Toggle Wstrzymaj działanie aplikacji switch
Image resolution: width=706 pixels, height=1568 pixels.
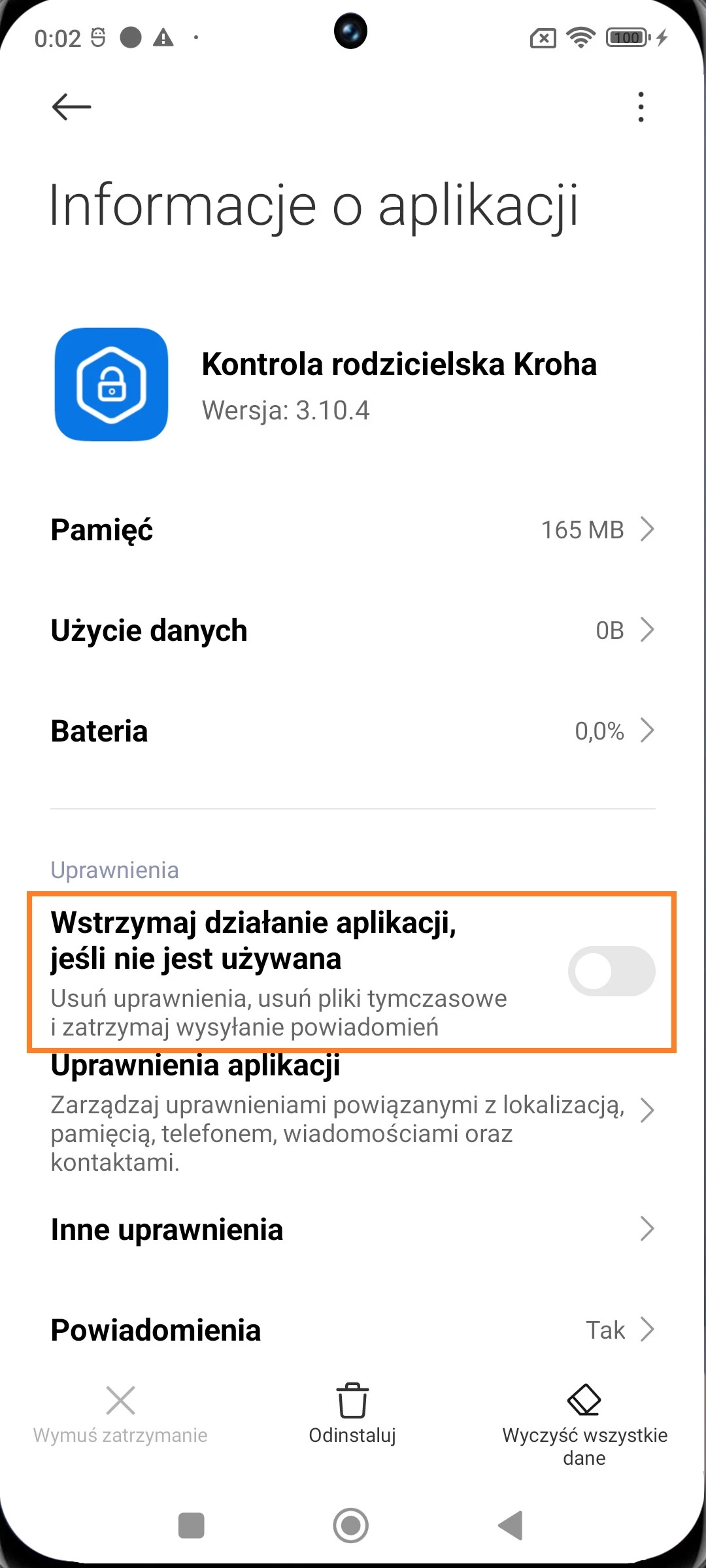tap(611, 971)
